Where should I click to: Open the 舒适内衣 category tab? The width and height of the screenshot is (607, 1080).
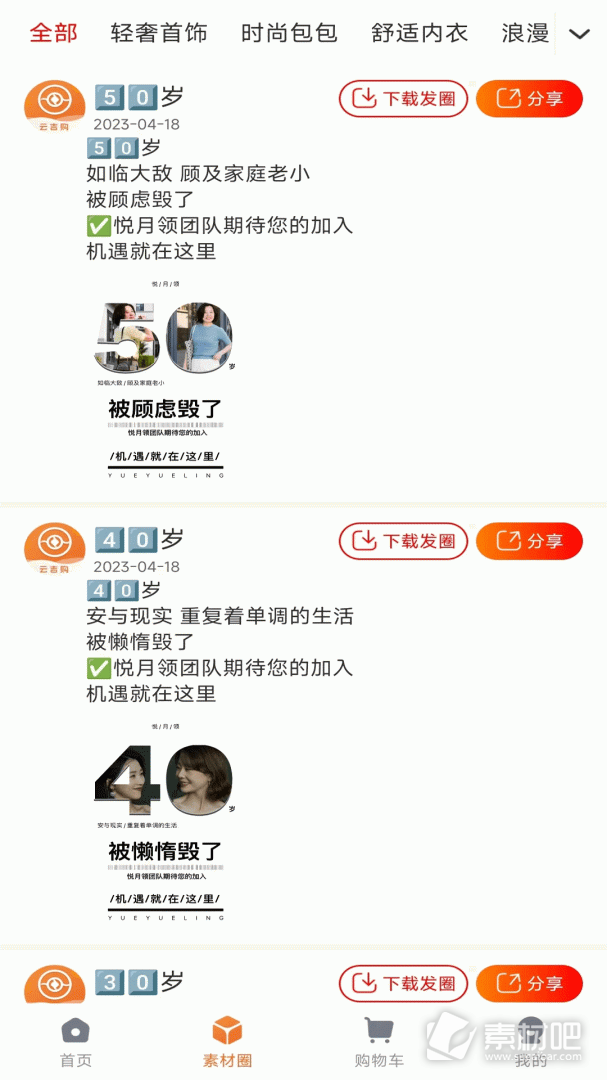tap(419, 33)
